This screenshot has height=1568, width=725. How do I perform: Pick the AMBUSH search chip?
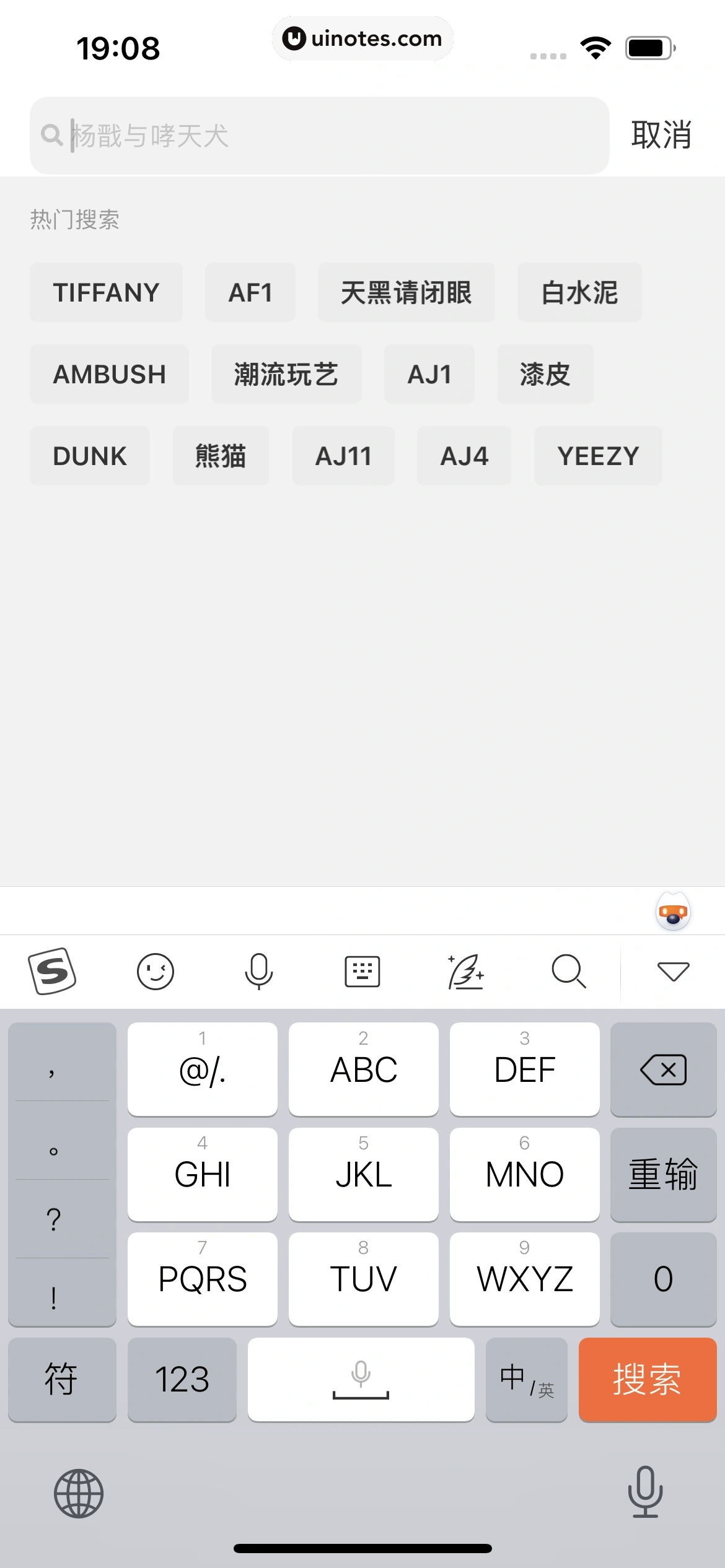[109, 374]
